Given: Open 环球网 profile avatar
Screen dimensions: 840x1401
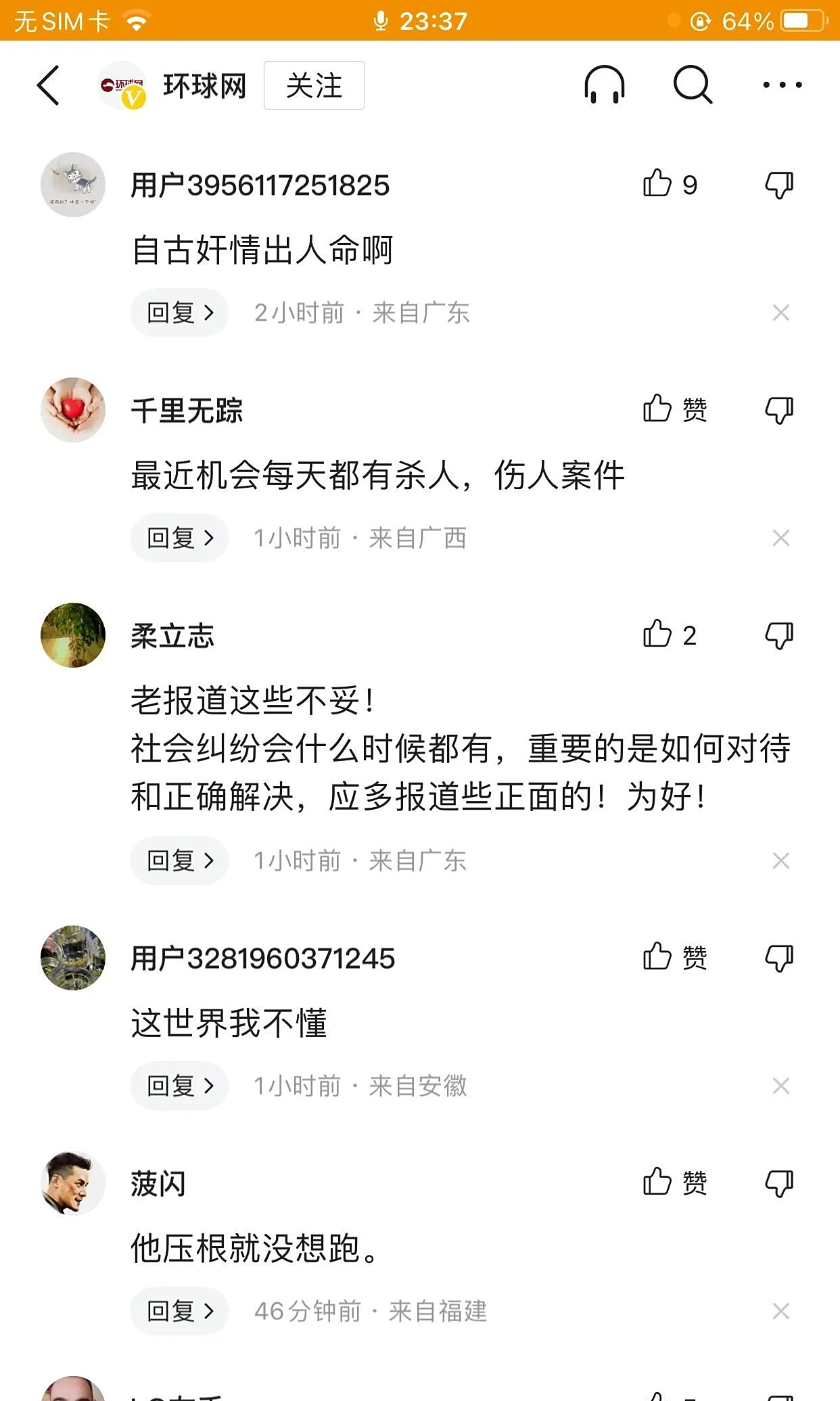Looking at the screenshot, I should [122, 85].
